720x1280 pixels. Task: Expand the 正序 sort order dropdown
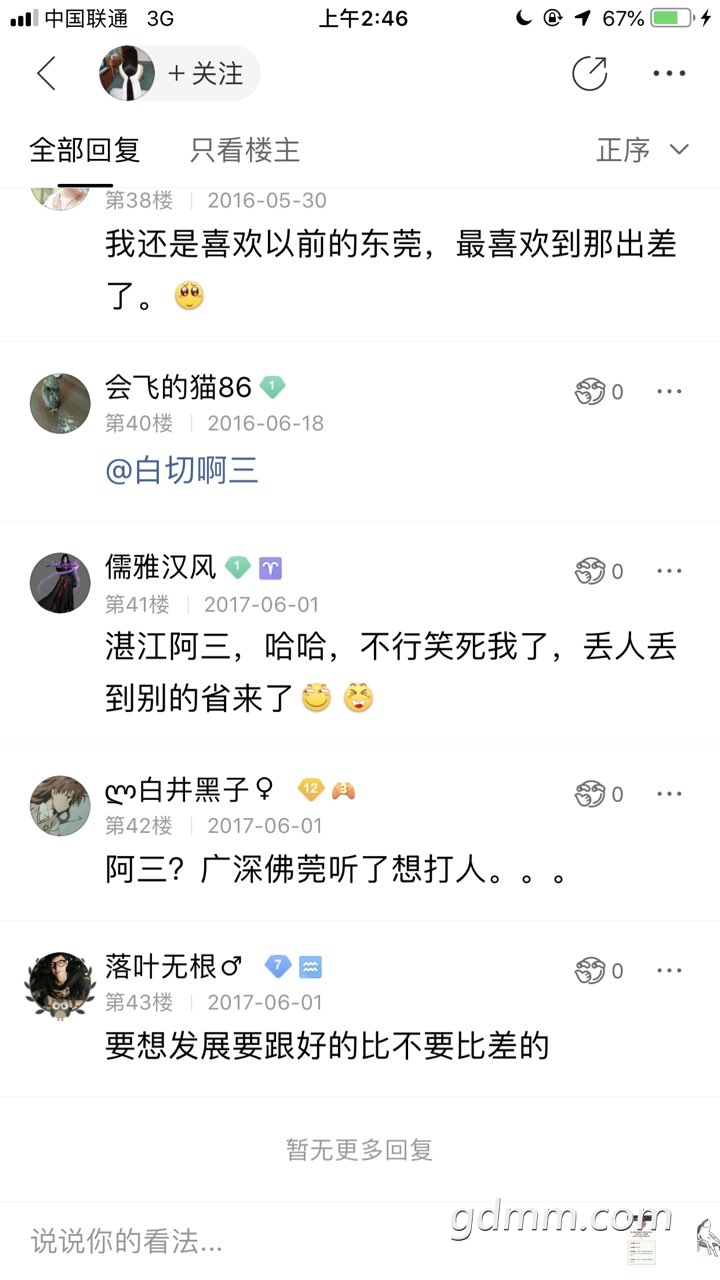[x=642, y=151]
